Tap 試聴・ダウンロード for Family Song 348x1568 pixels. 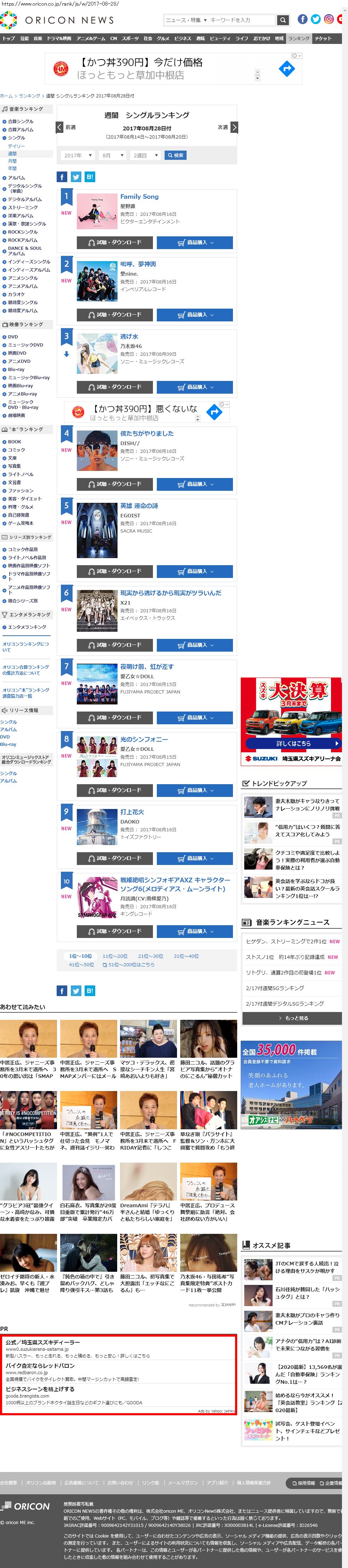(114, 242)
